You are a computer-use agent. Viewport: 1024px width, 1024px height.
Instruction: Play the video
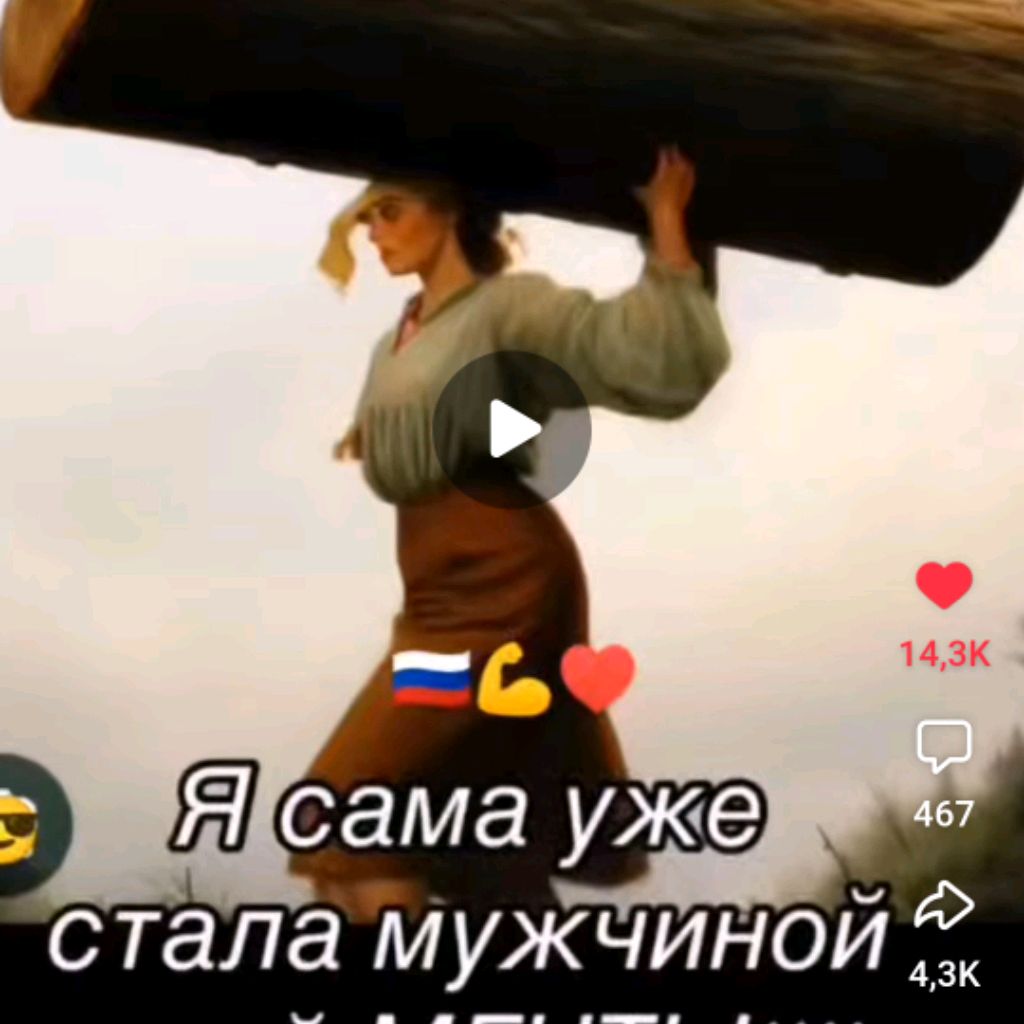point(512,430)
